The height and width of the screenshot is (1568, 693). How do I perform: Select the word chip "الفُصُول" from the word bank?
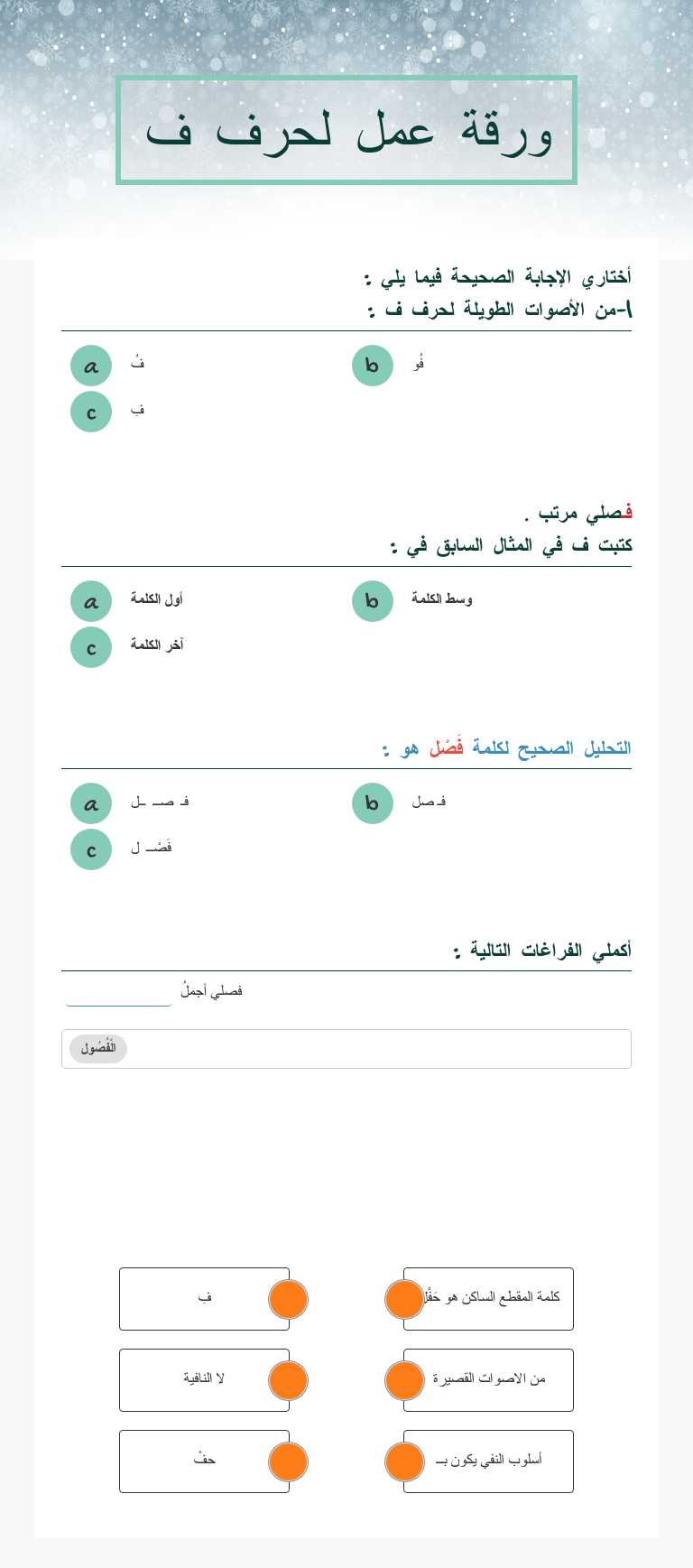97,1049
